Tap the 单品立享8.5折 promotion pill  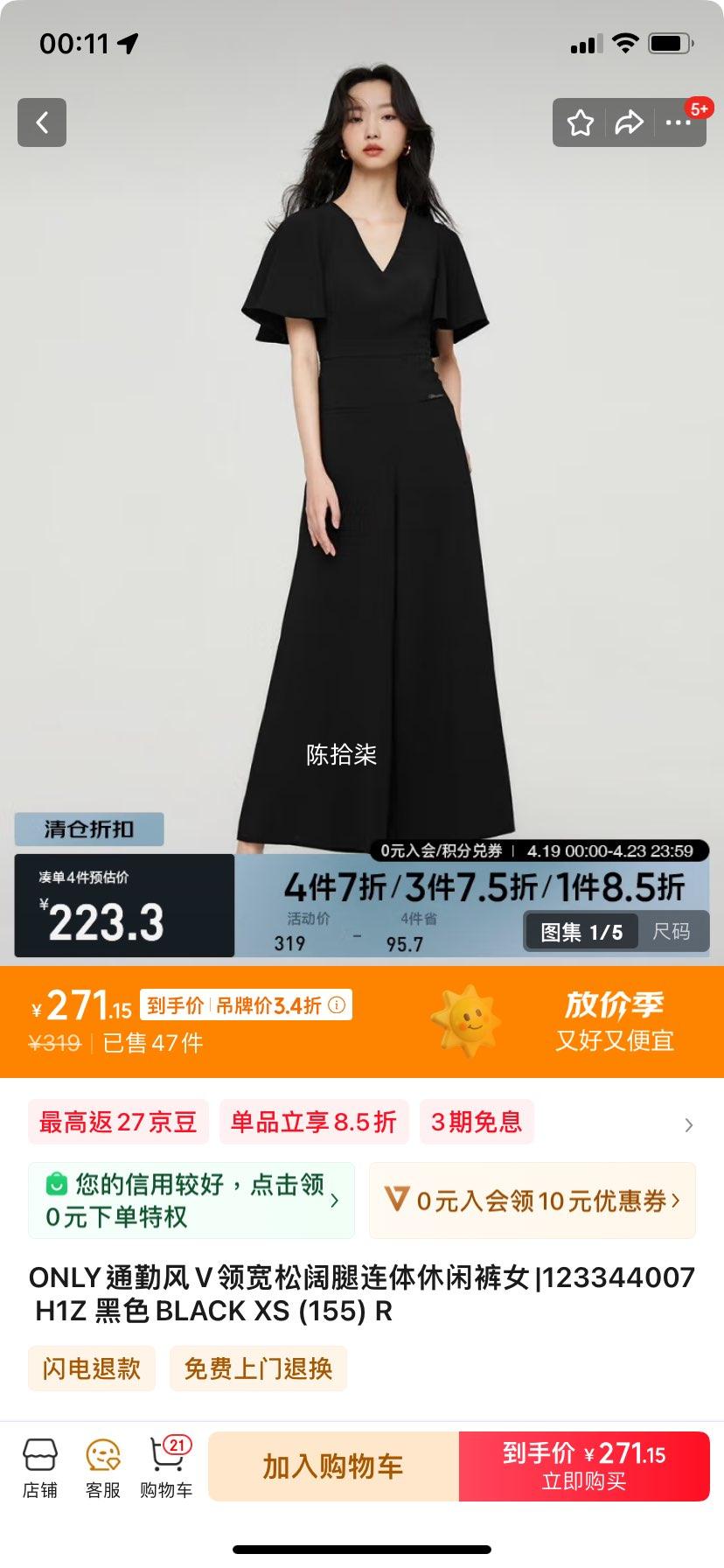tap(314, 1122)
